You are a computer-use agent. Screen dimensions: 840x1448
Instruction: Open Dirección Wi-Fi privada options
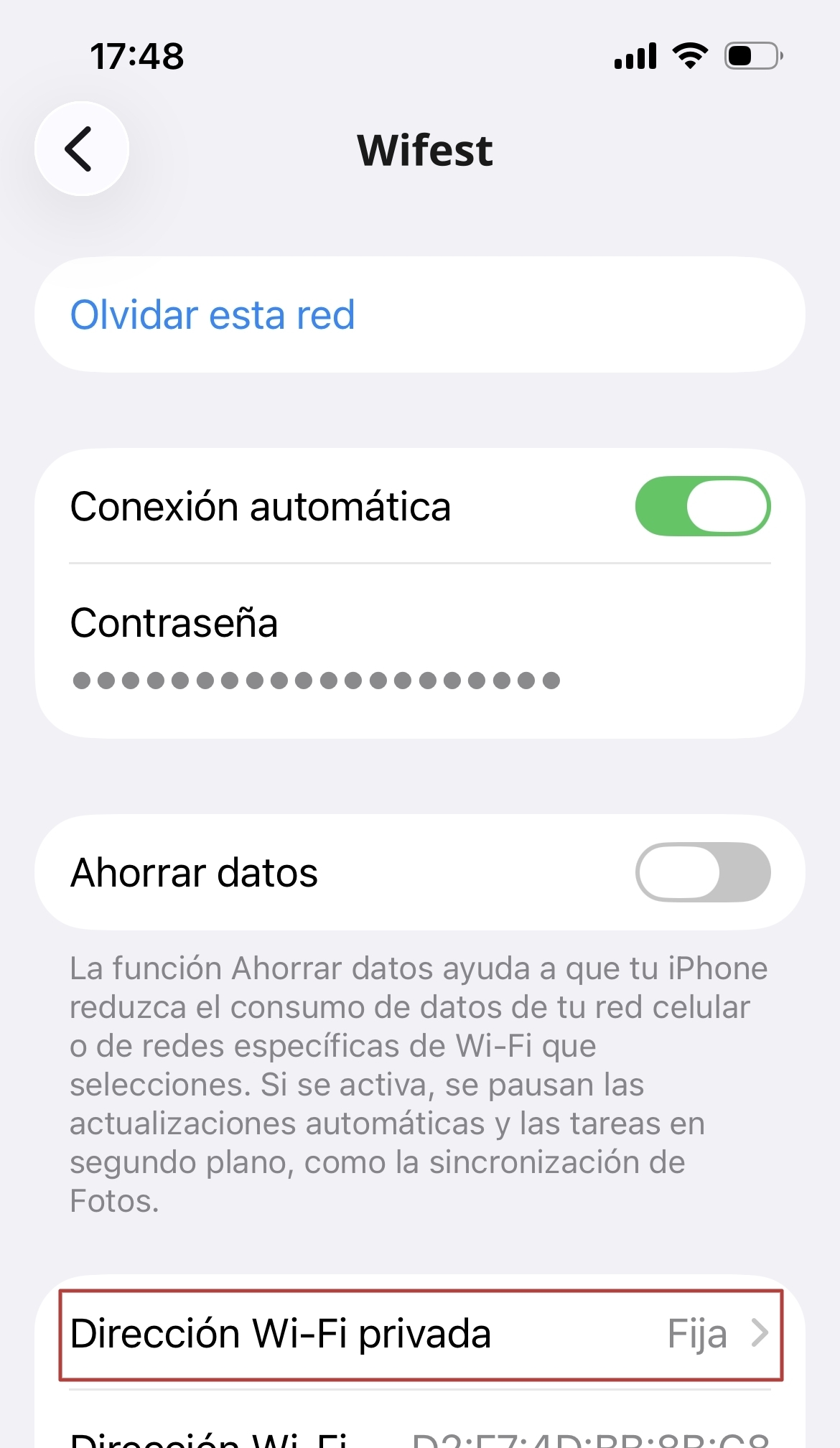pos(420,1335)
